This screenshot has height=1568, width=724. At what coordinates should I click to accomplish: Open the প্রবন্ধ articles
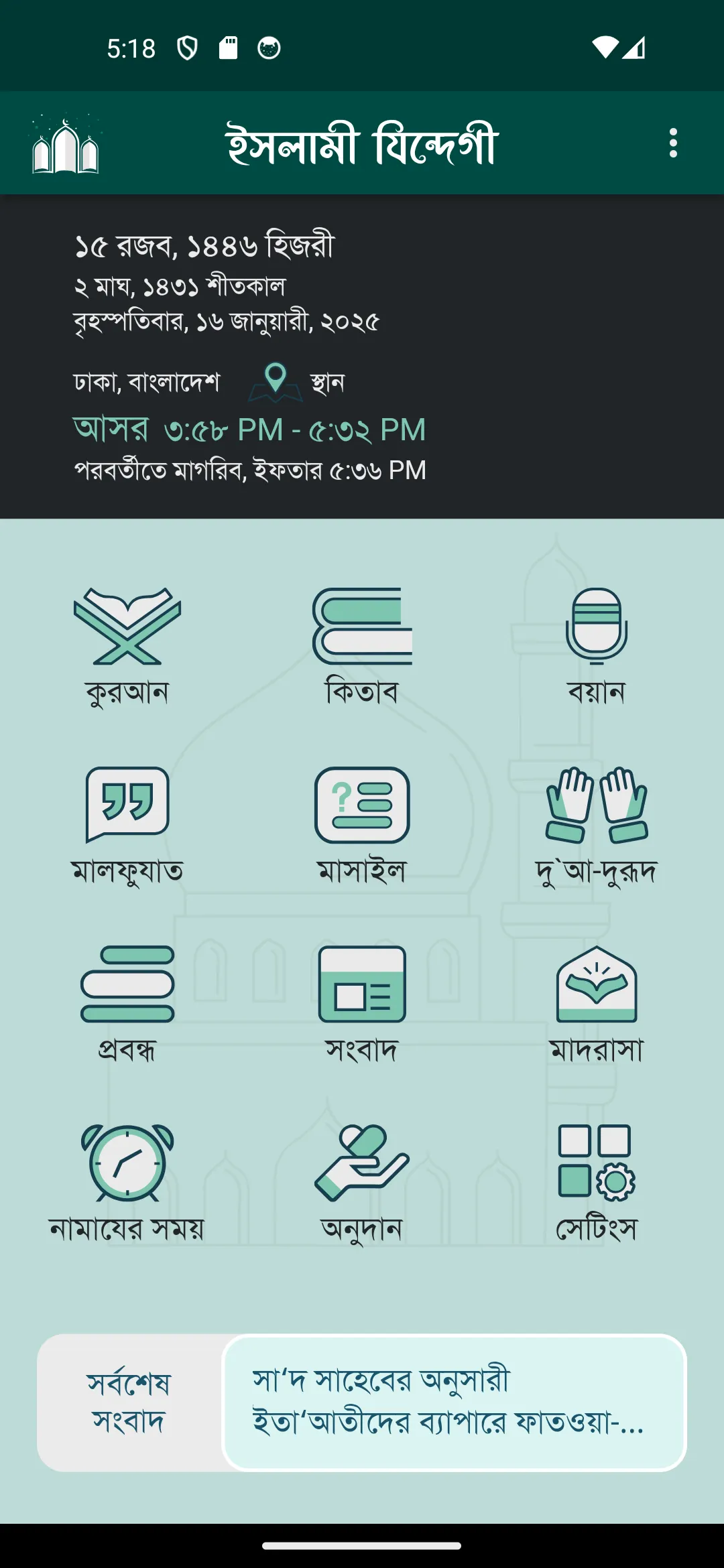click(127, 1003)
